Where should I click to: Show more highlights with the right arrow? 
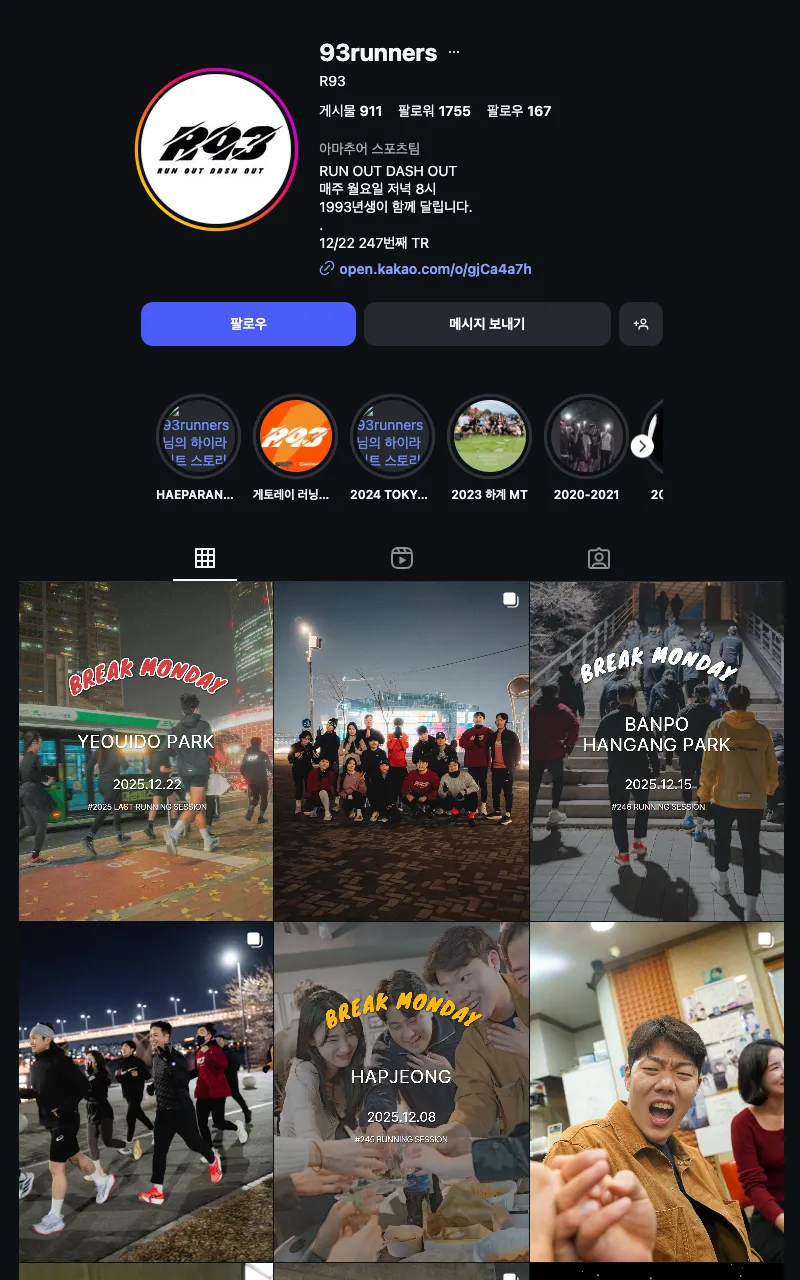pyautogui.click(x=643, y=446)
